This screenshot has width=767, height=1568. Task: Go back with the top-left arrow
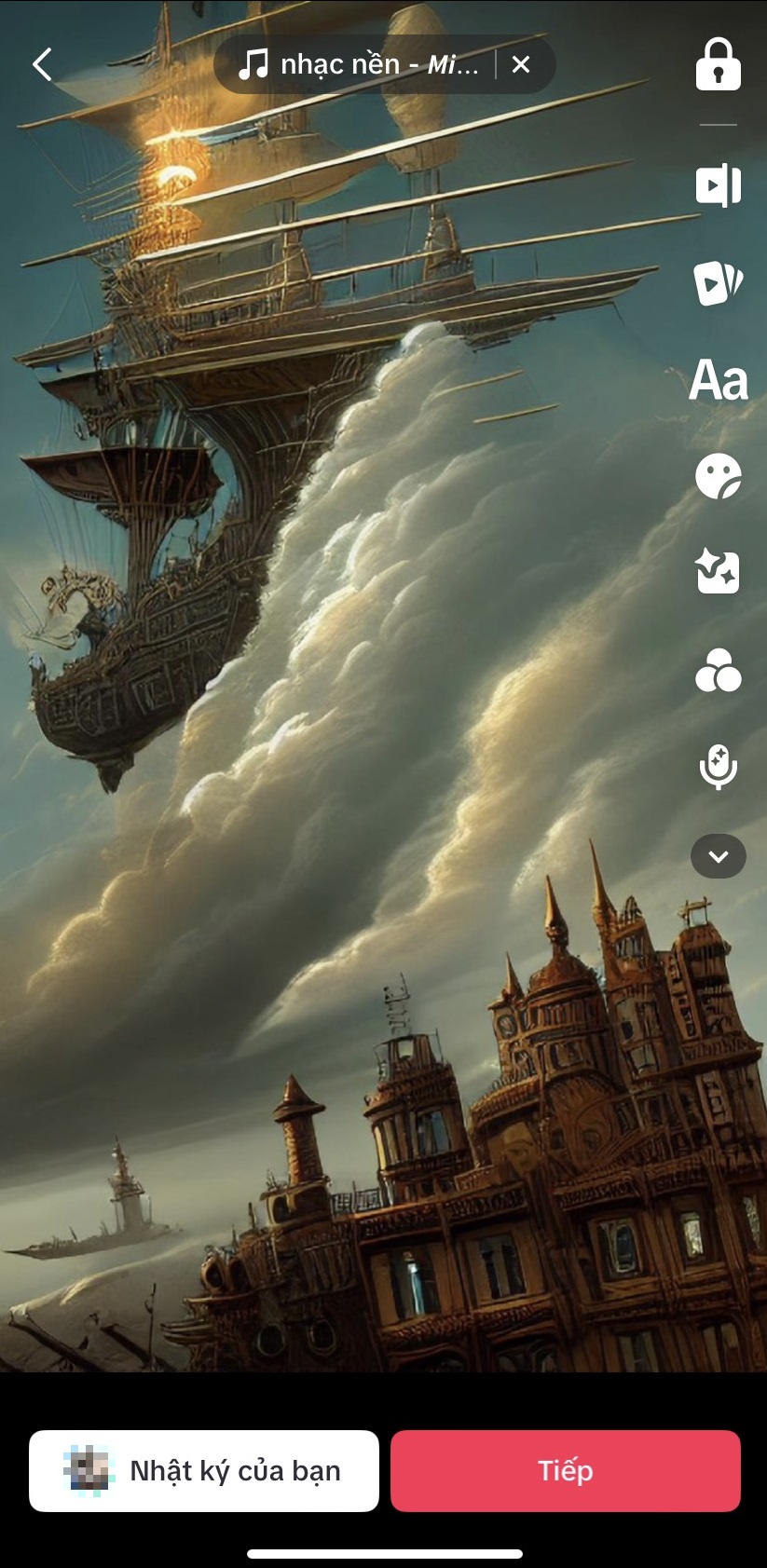click(x=42, y=64)
